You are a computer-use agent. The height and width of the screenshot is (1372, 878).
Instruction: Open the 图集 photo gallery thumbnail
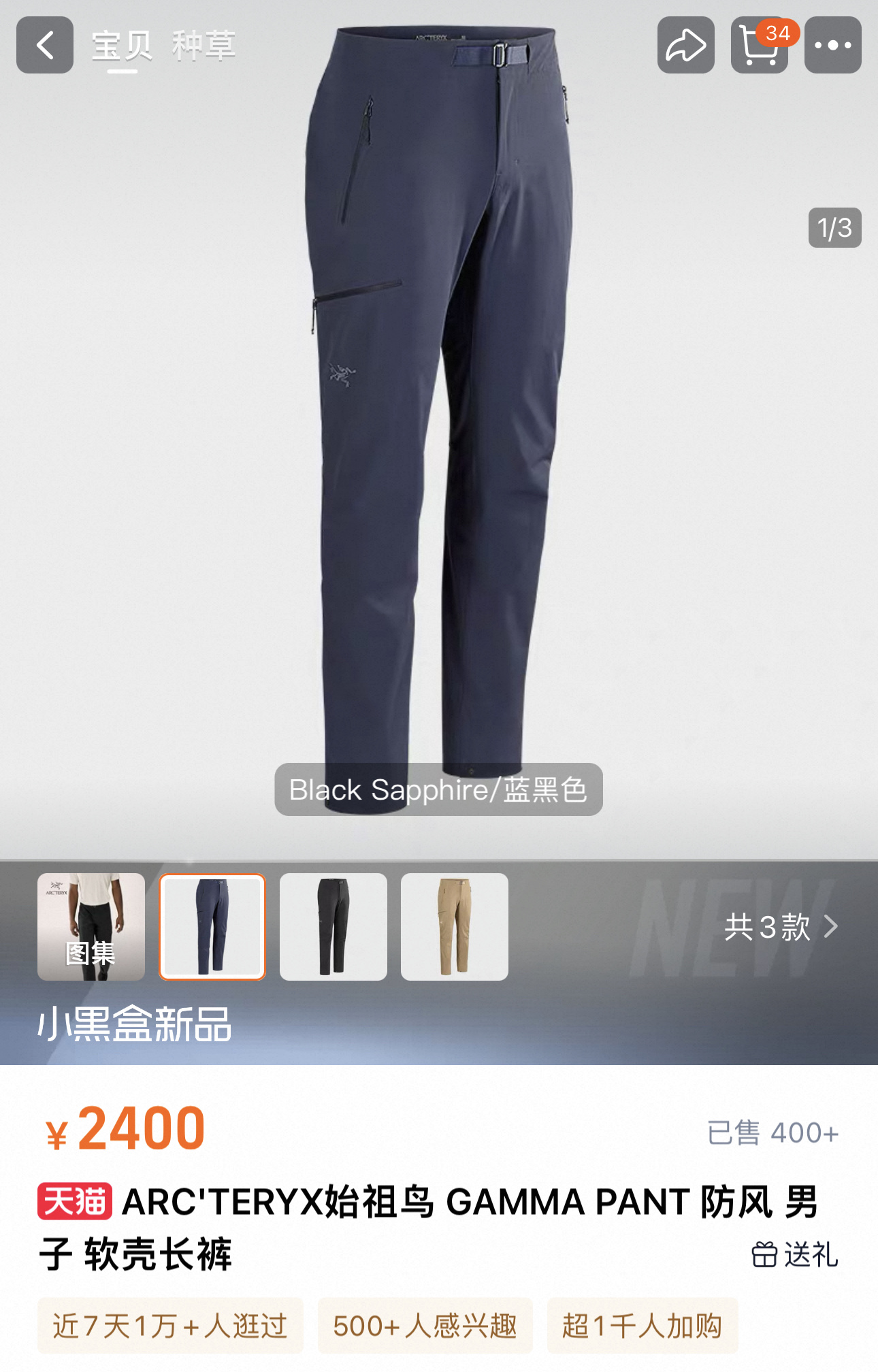point(91,926)
